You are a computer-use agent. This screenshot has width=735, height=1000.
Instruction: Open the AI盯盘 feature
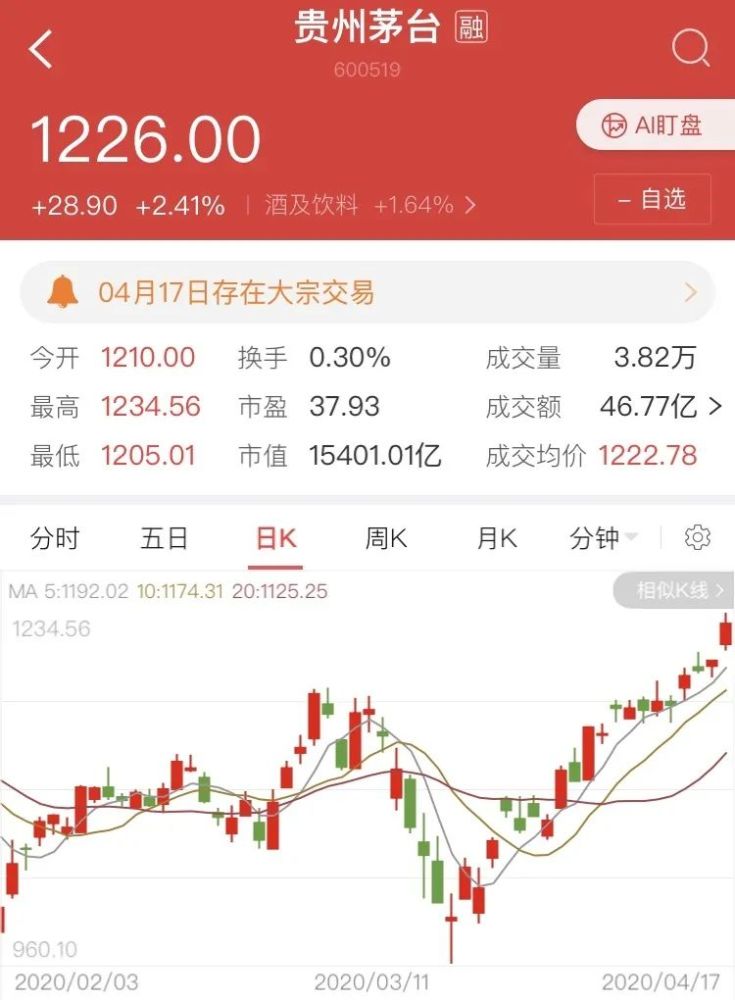(654, 126)
